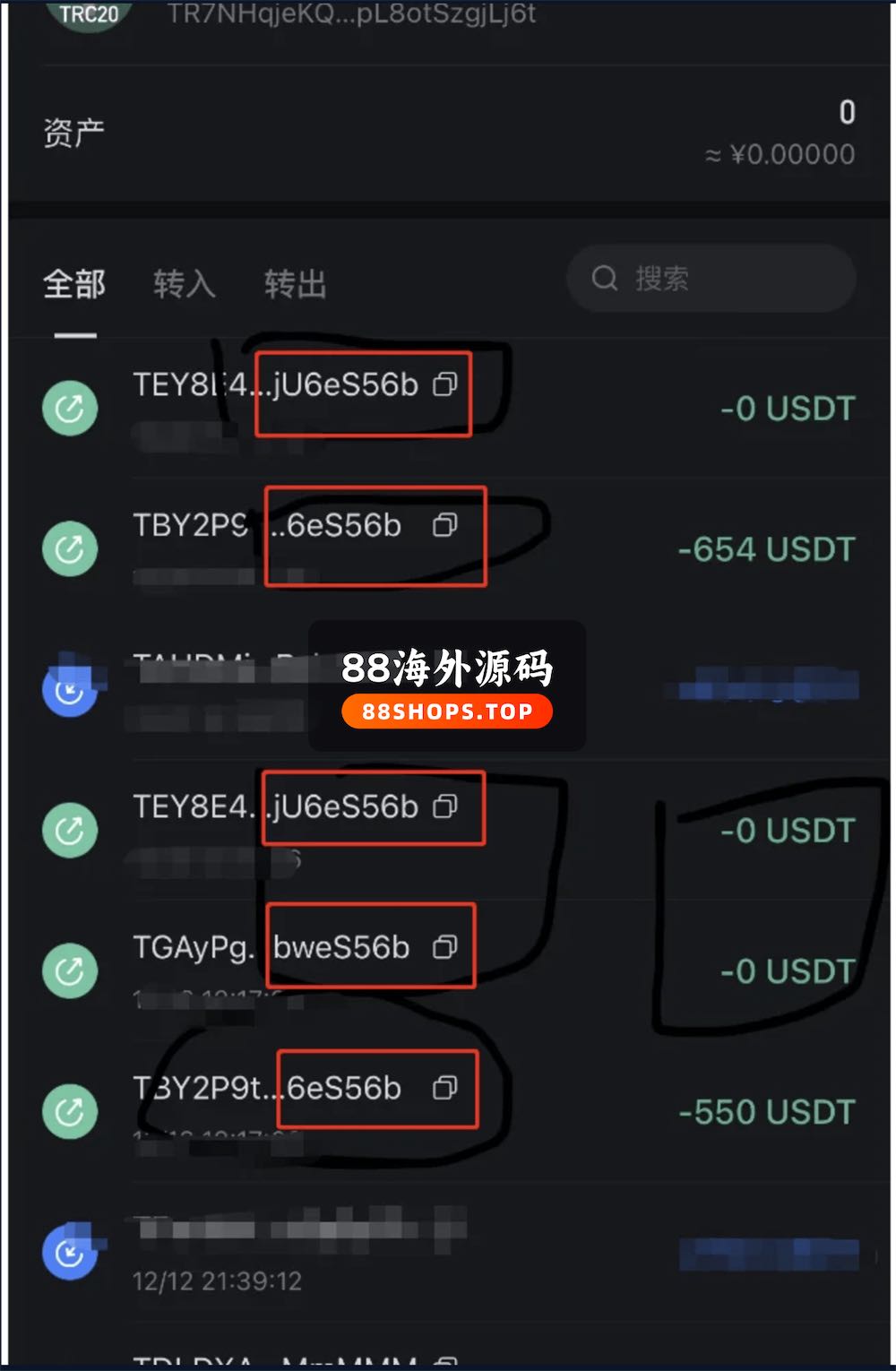Screen dimensions: 896x1371
Task: Switch to the 全部 tab
Action: click(73, 284)
